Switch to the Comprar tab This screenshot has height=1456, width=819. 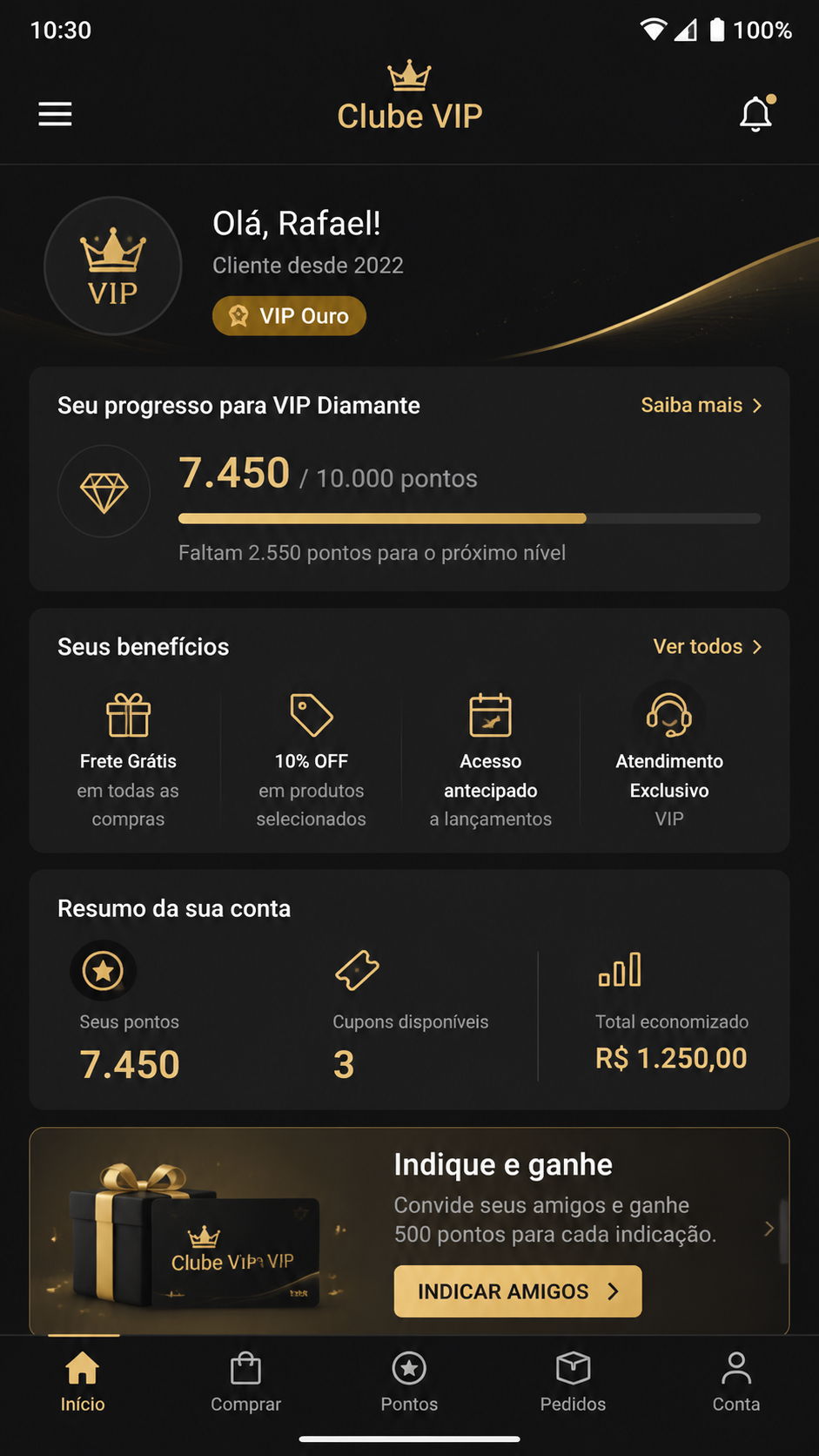(x=245, y=1382)
